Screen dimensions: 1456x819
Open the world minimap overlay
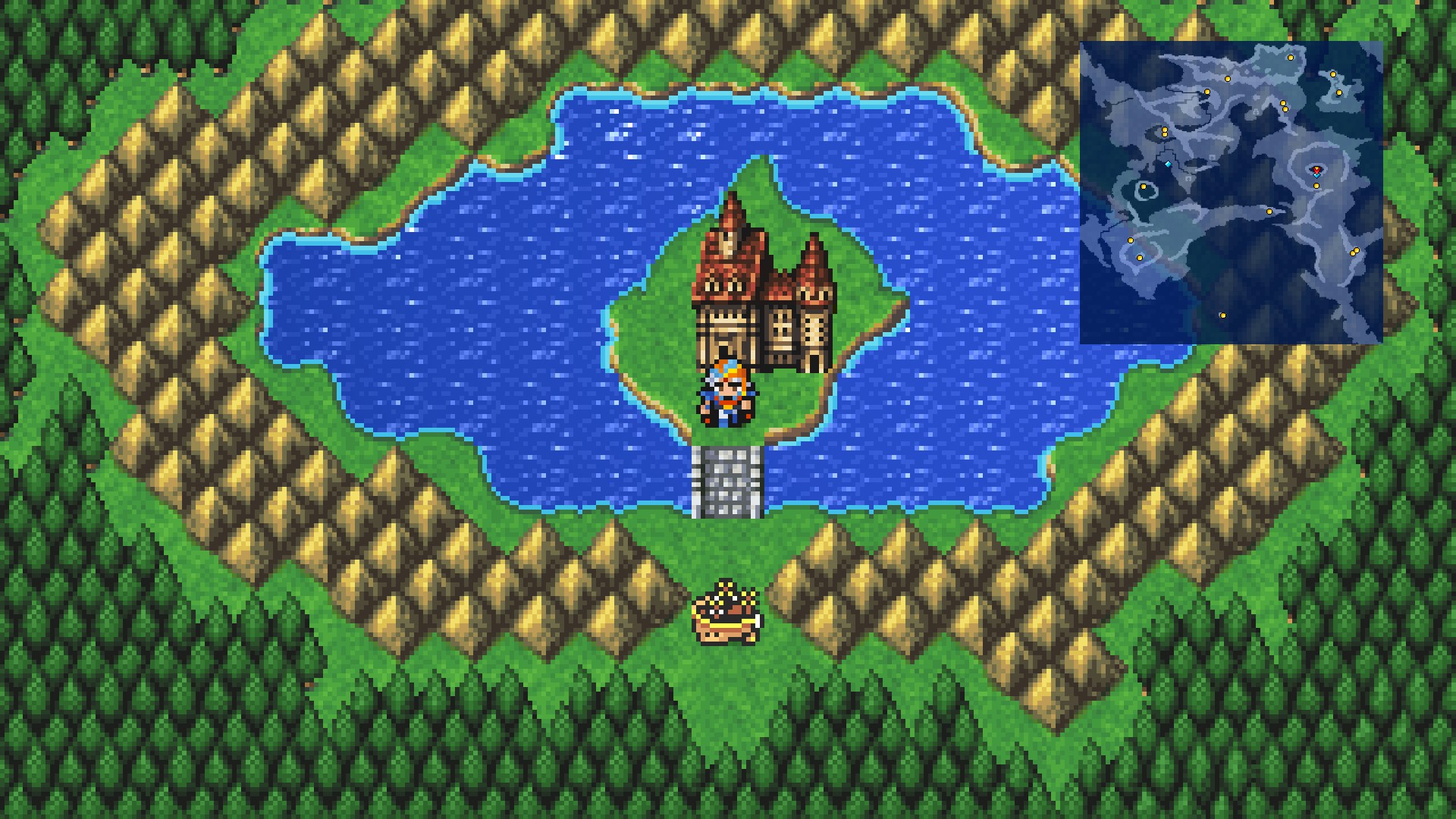1231,193
